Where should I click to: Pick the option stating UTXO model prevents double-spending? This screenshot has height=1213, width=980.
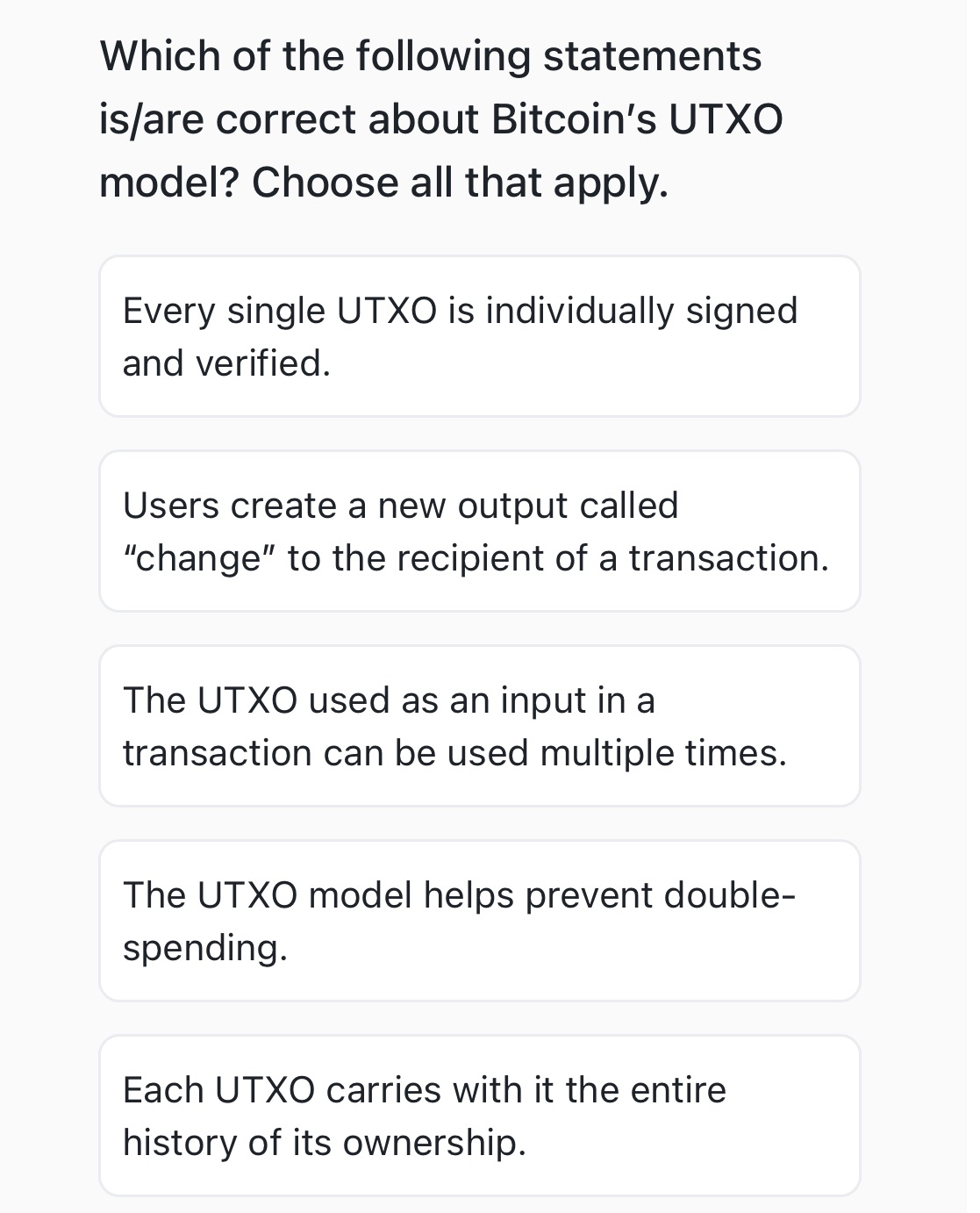point(480,920)
